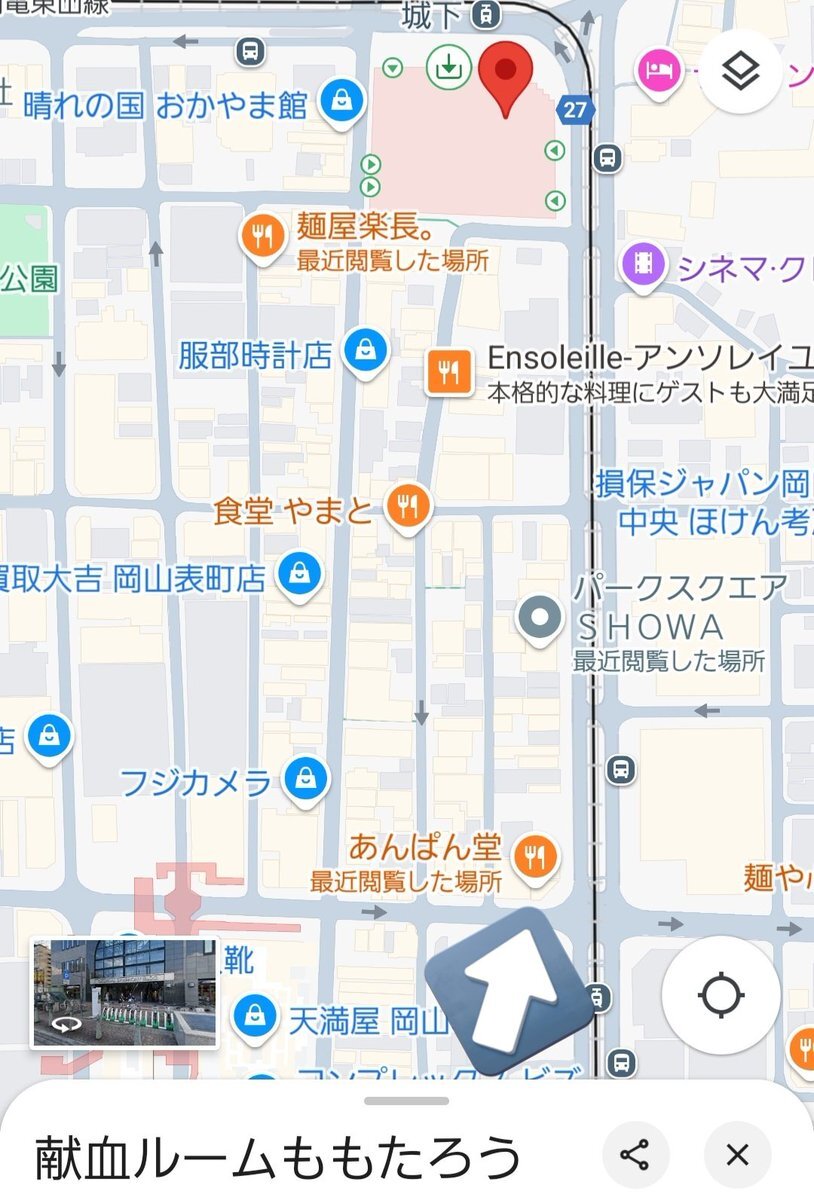814x1200 pixels.
Task: Tap the シネマ・クレール cinema marker
Action: pyautogui.click(x=644, y=263)
